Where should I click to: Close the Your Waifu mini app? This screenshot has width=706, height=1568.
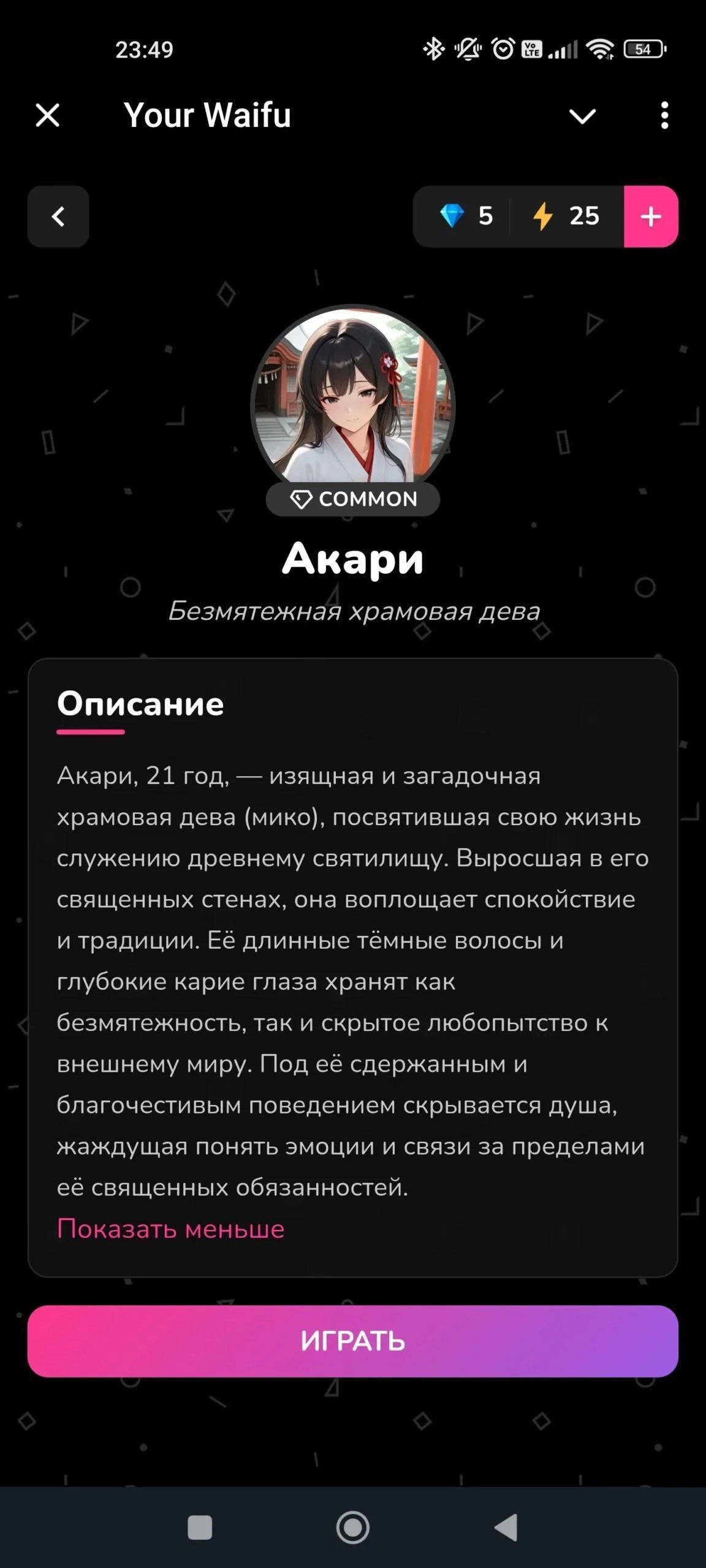(x=47, y=115)
